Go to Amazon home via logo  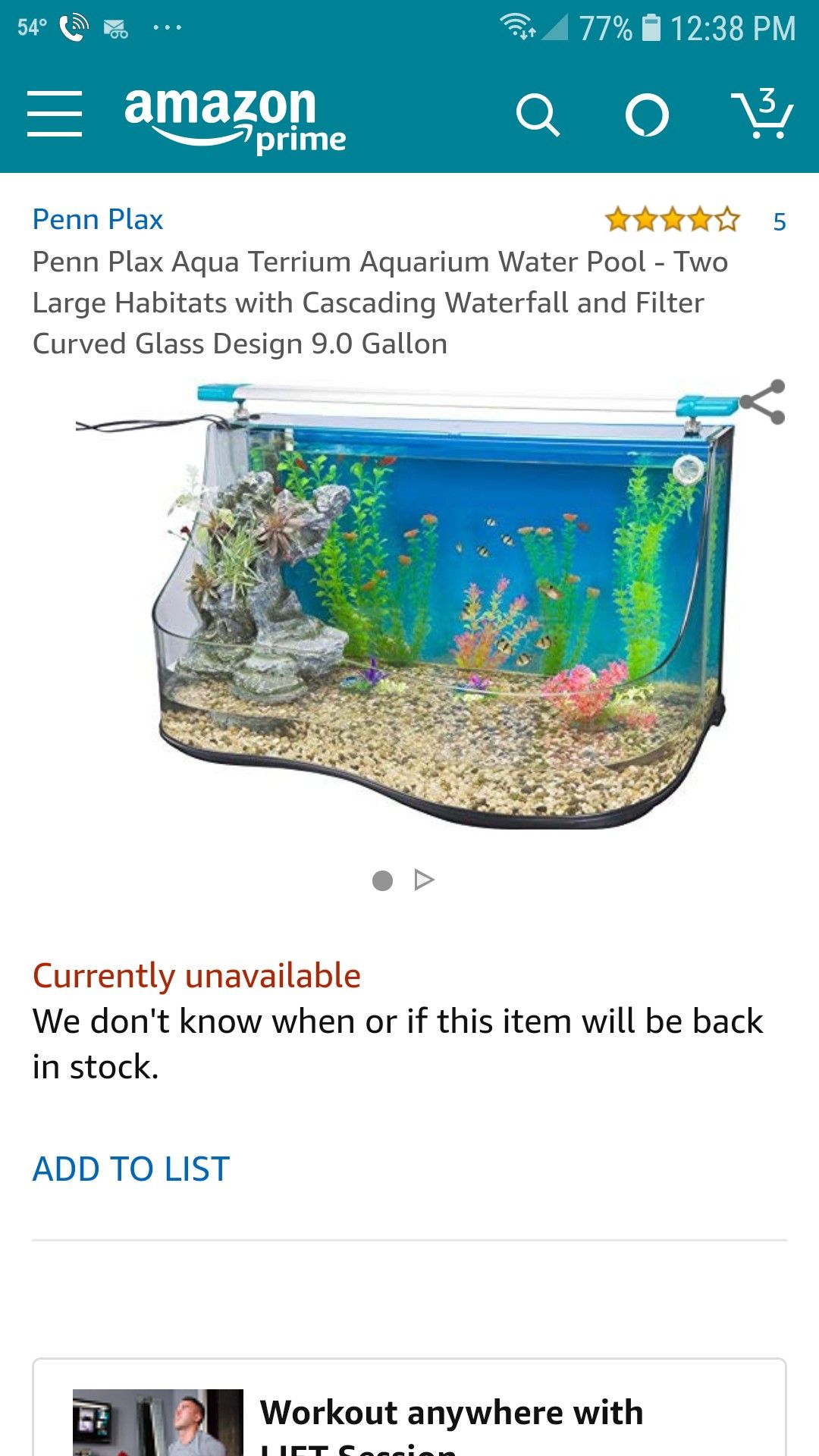point(235,120)
